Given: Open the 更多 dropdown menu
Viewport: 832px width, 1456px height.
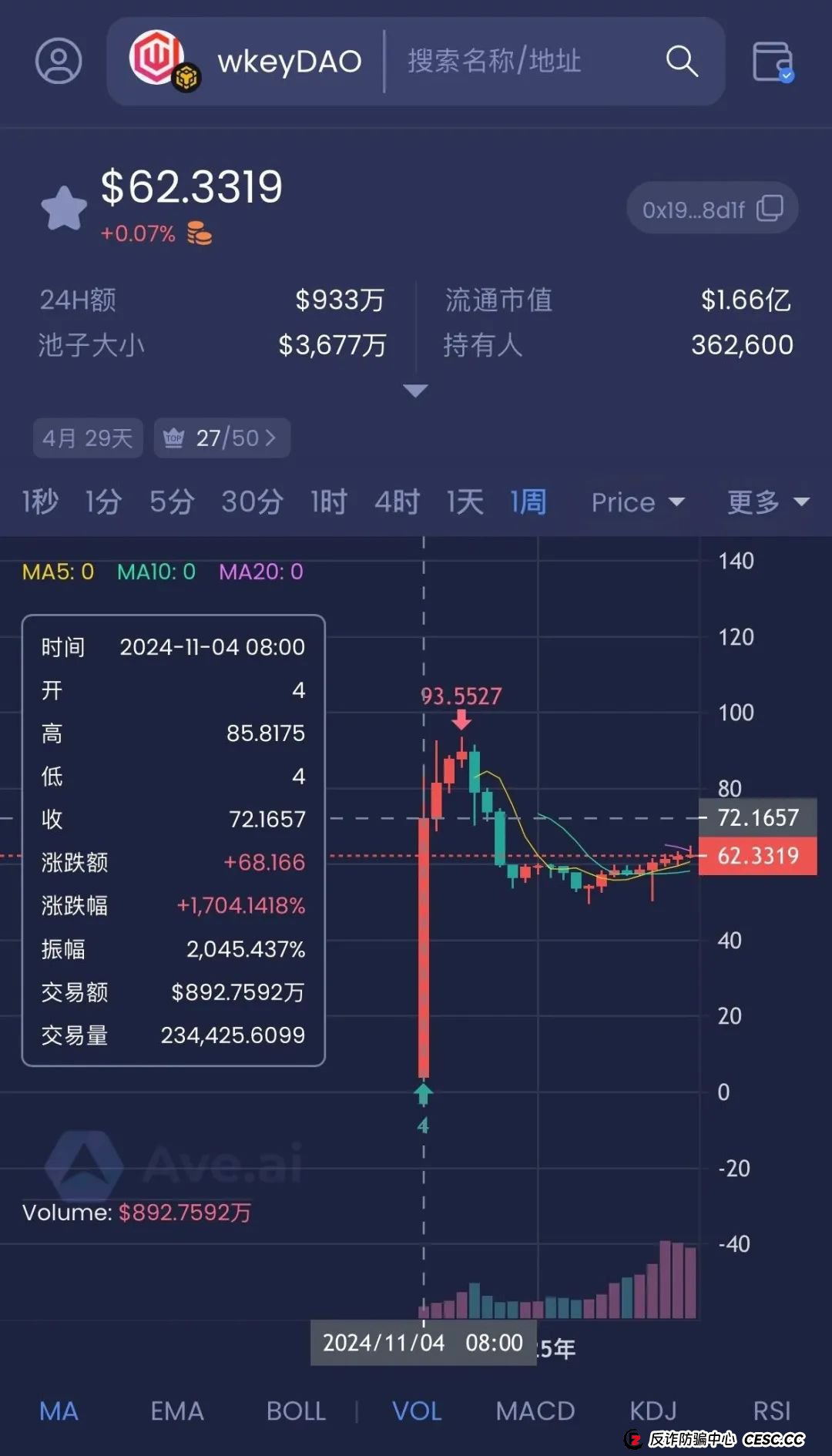Looking at the screenshot, I should 767,502.
